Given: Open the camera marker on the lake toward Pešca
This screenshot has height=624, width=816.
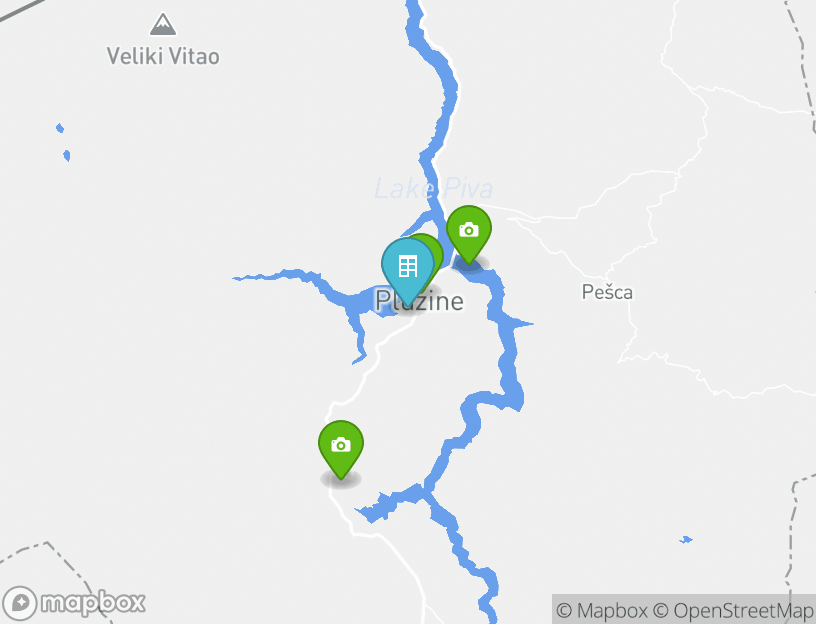Looking at the screenshot, I should (468, 231).
